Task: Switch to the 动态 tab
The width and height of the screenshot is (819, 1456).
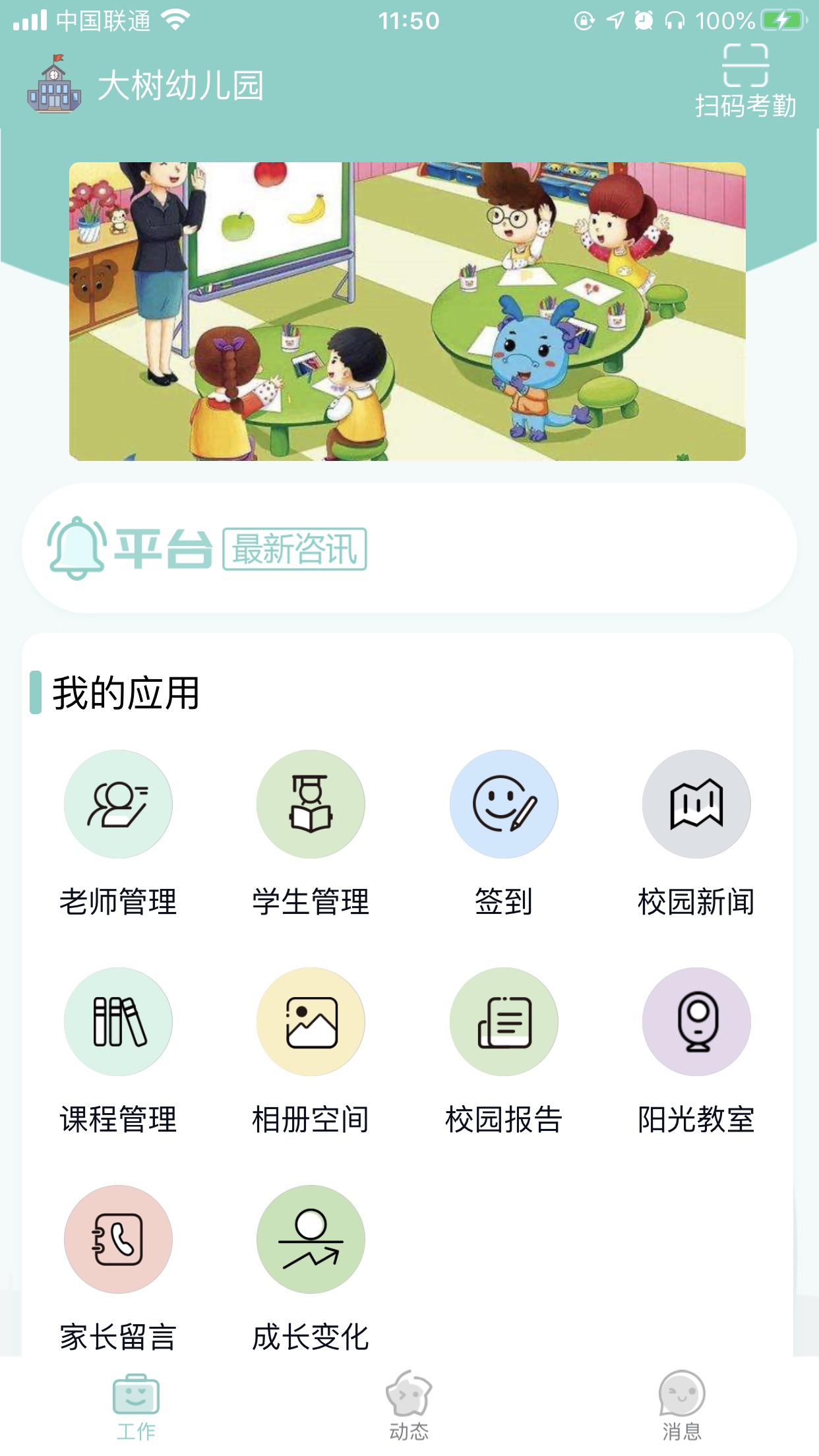Action: click(409, 1406)
